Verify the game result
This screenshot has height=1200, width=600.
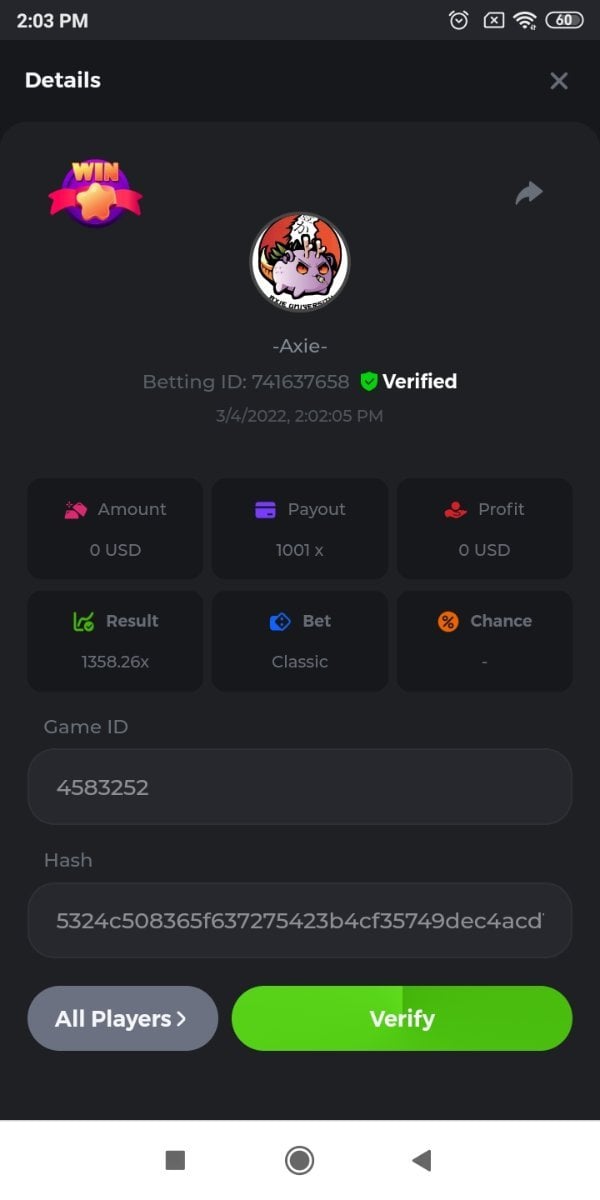[x=402, y=1019]
